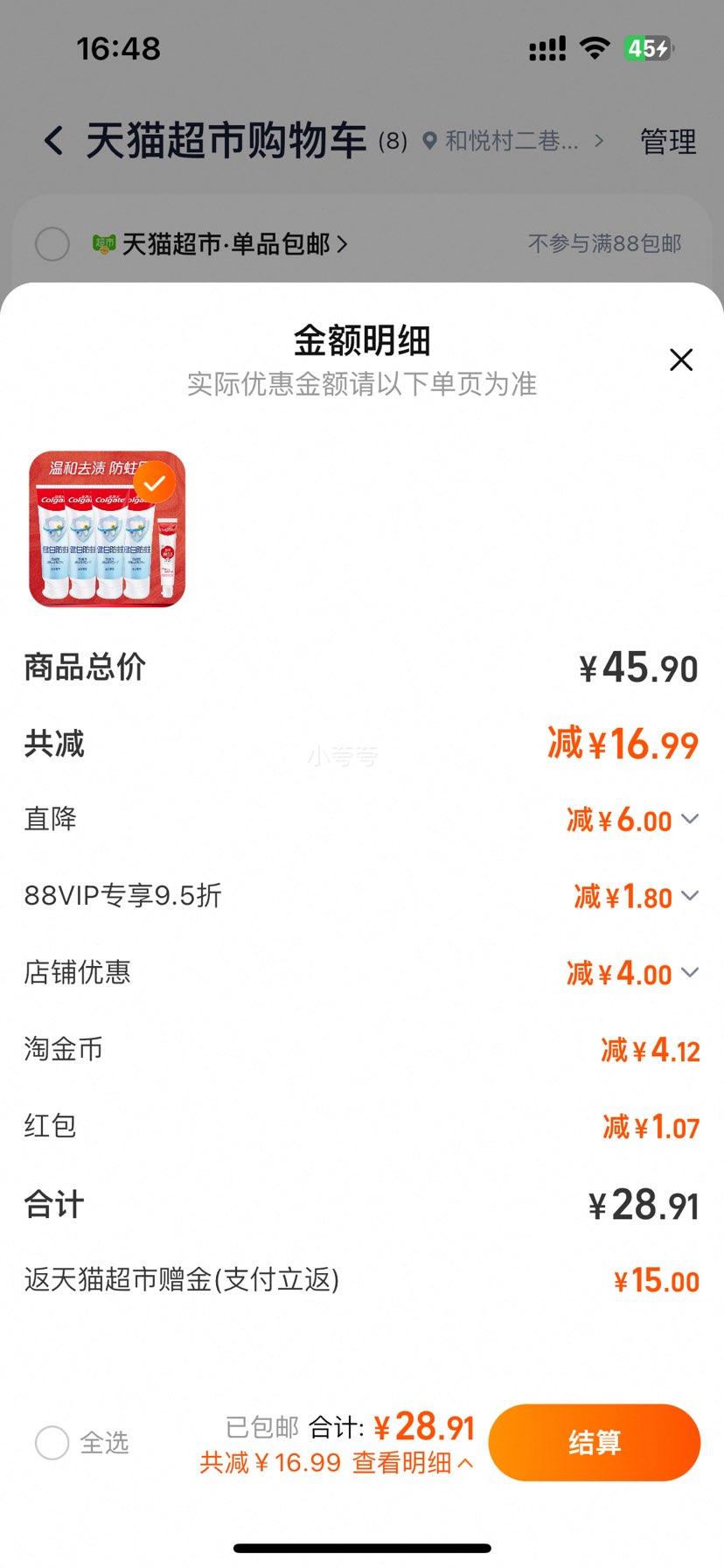The width and height of the screenshot is (724, 1568).
Task: Go back from 天猫超市购物车
Action: [54, 141]
